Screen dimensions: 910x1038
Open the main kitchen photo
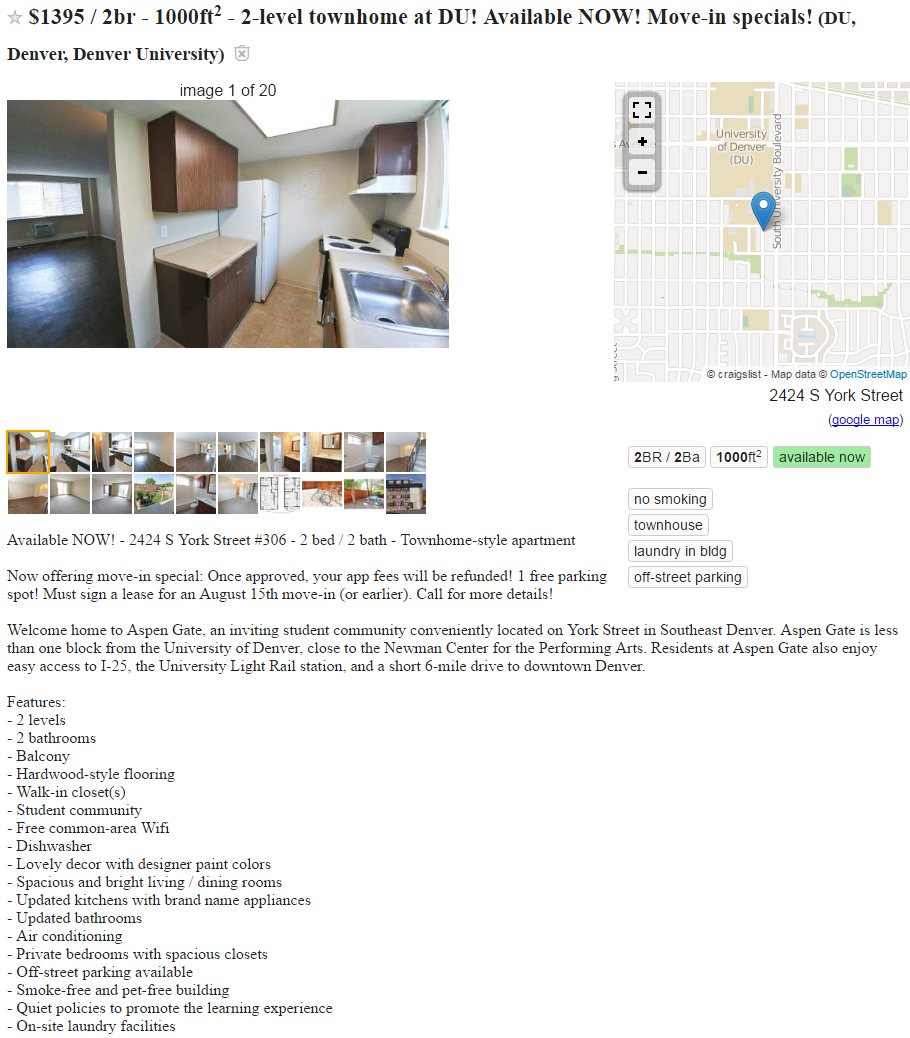[x=228, y=224]
